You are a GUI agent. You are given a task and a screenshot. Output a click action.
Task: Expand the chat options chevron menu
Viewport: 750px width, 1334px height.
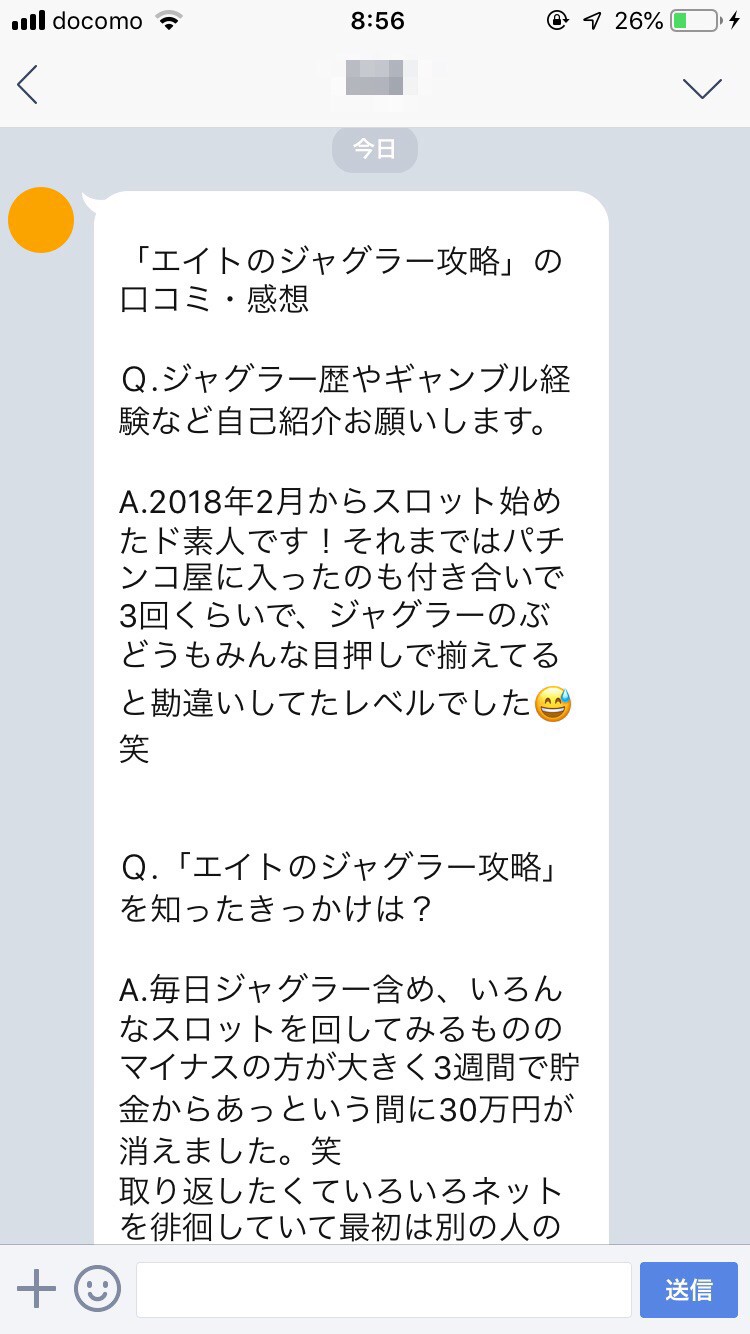point(702,88)
